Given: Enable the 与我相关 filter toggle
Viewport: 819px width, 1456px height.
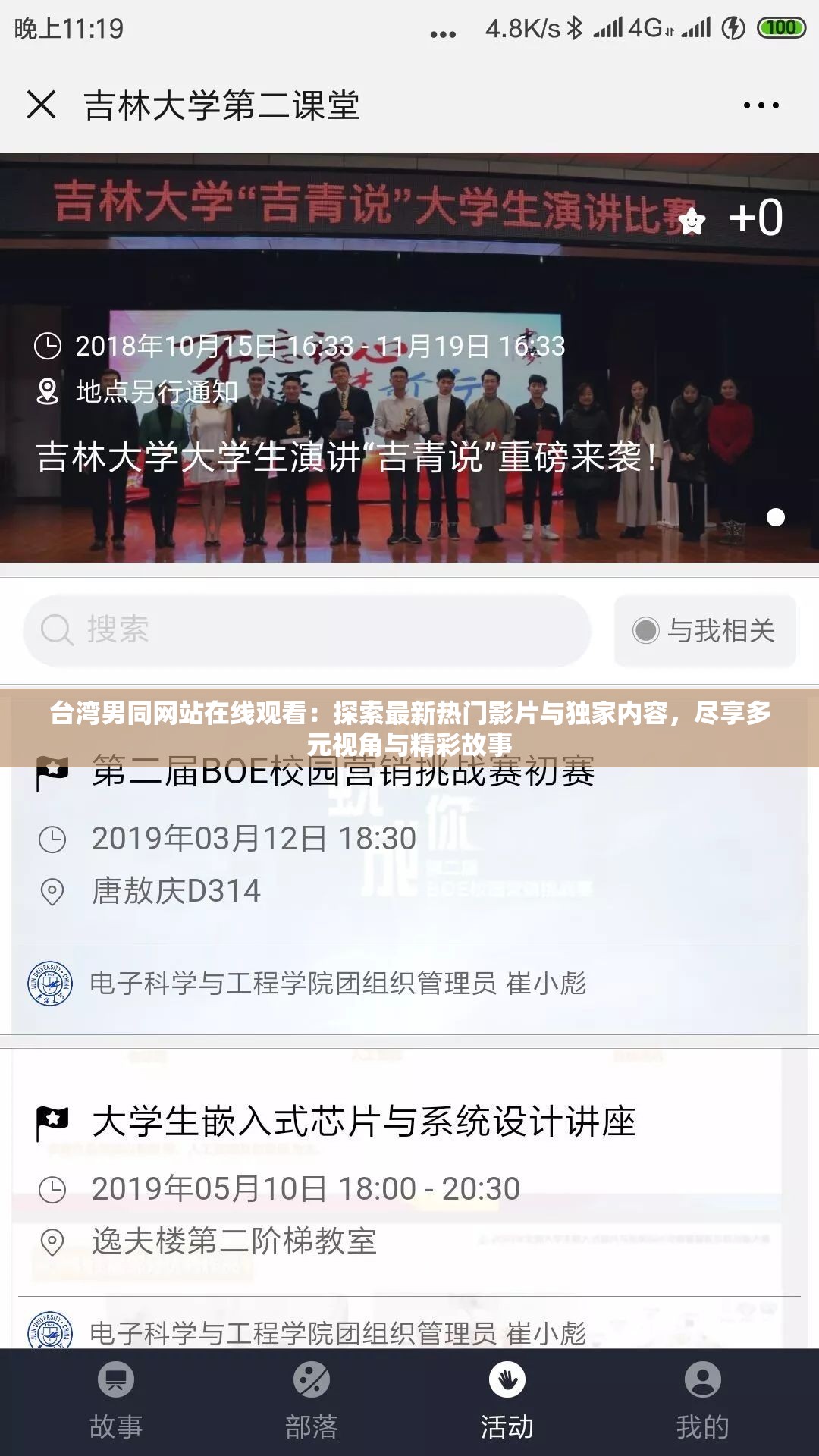Looking at the screenshot, I should [704, 629].
